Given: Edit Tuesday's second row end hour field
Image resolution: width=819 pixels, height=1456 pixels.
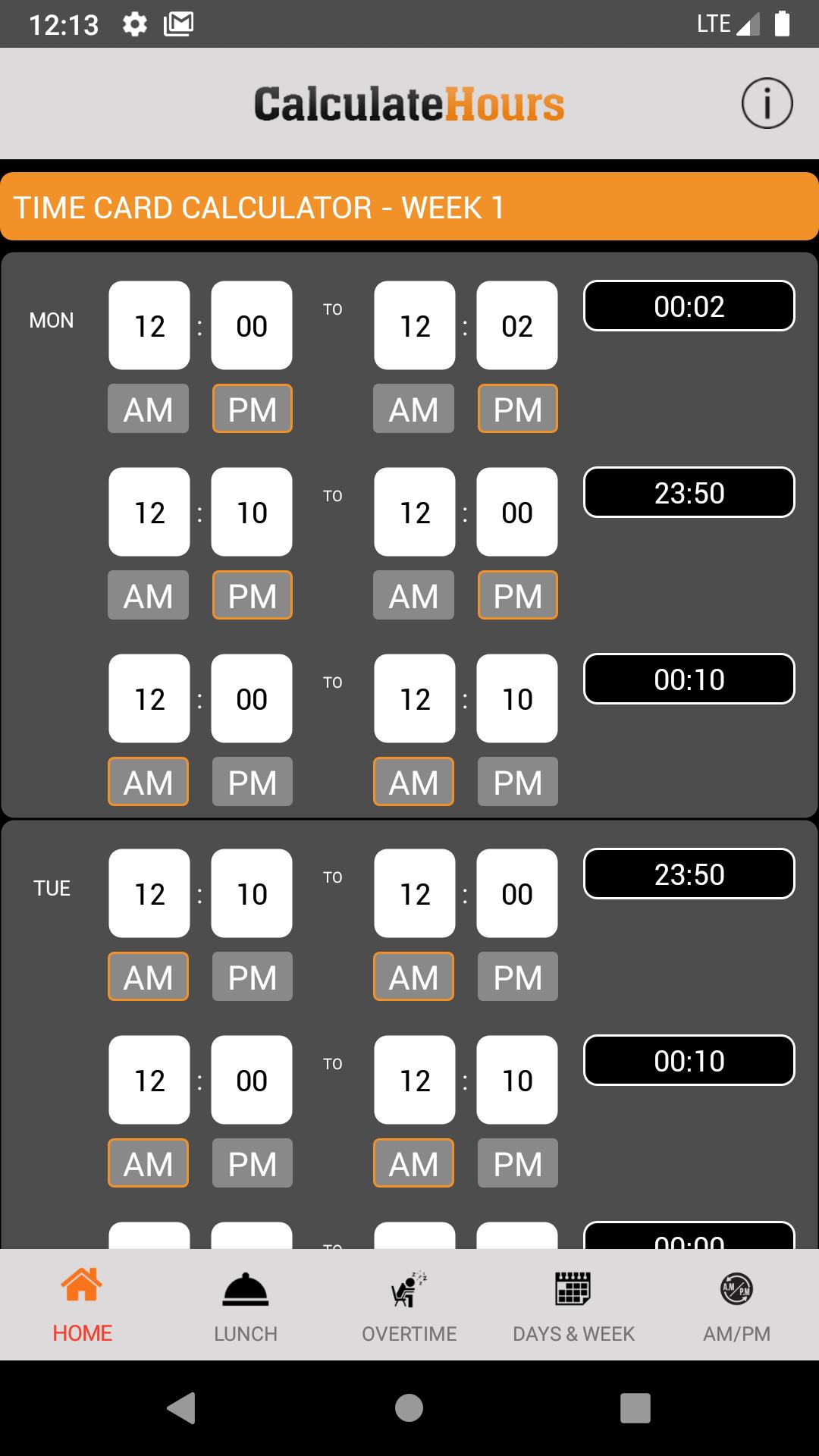Looking at the screenshot, I should click(414, 1080).
